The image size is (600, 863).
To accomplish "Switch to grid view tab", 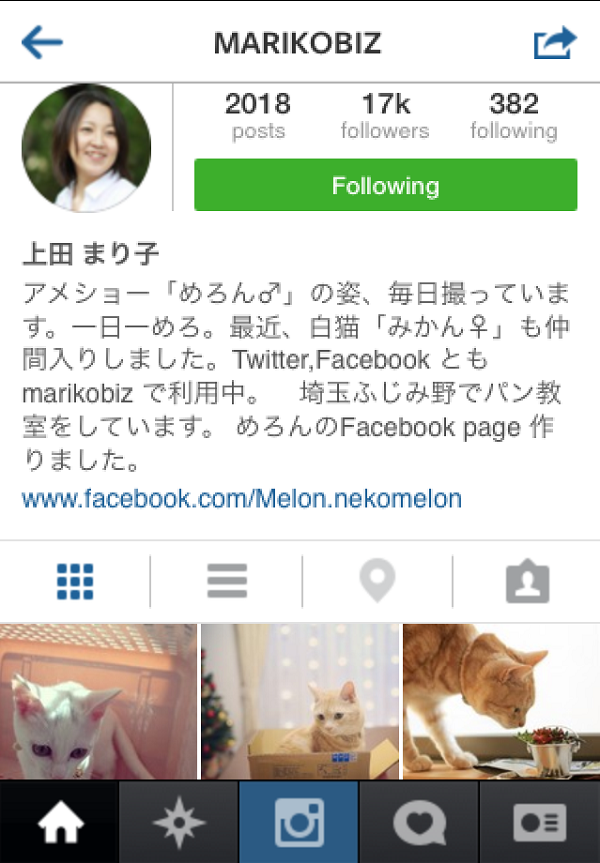I will 75,581.
